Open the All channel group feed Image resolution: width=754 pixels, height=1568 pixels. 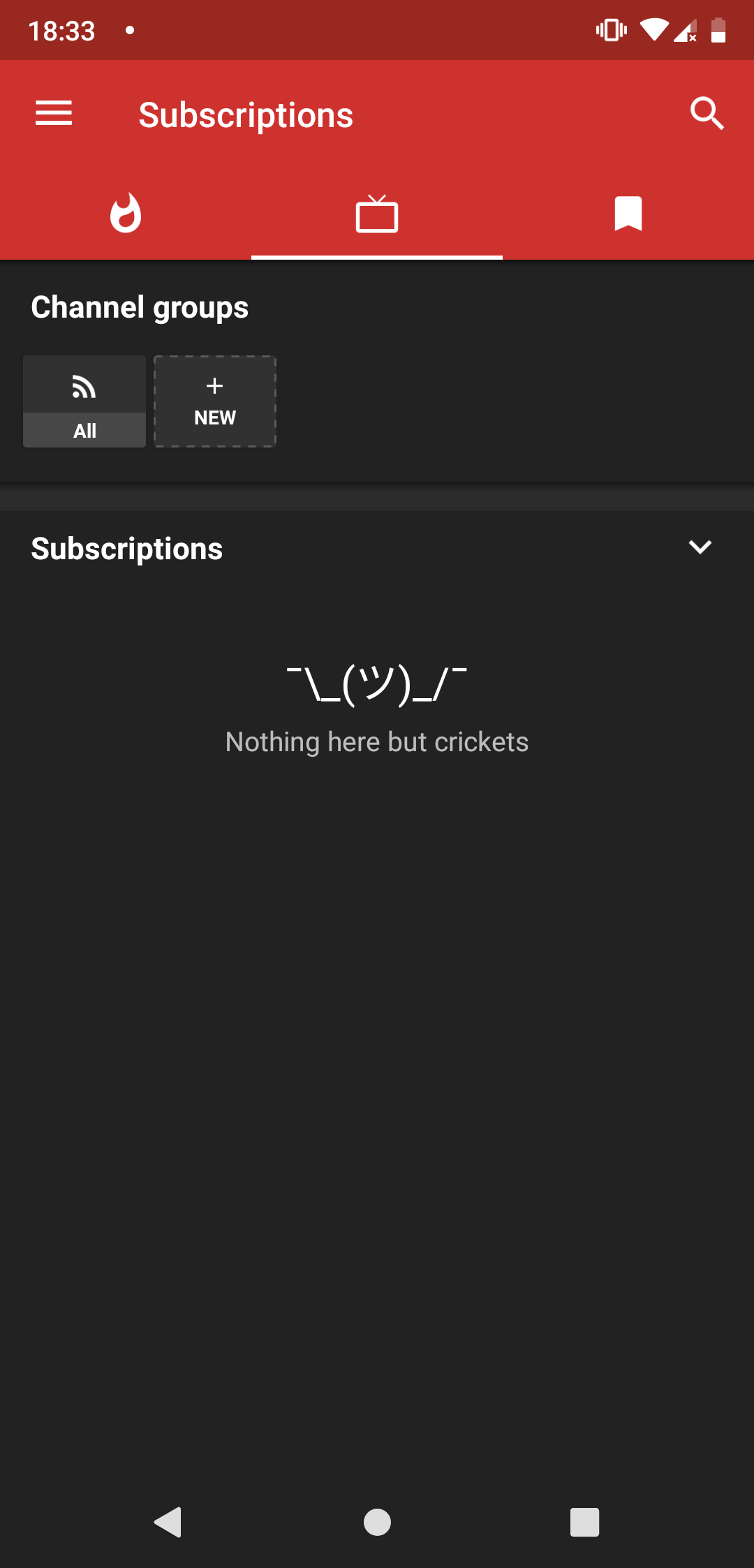[x=84, y=401]
